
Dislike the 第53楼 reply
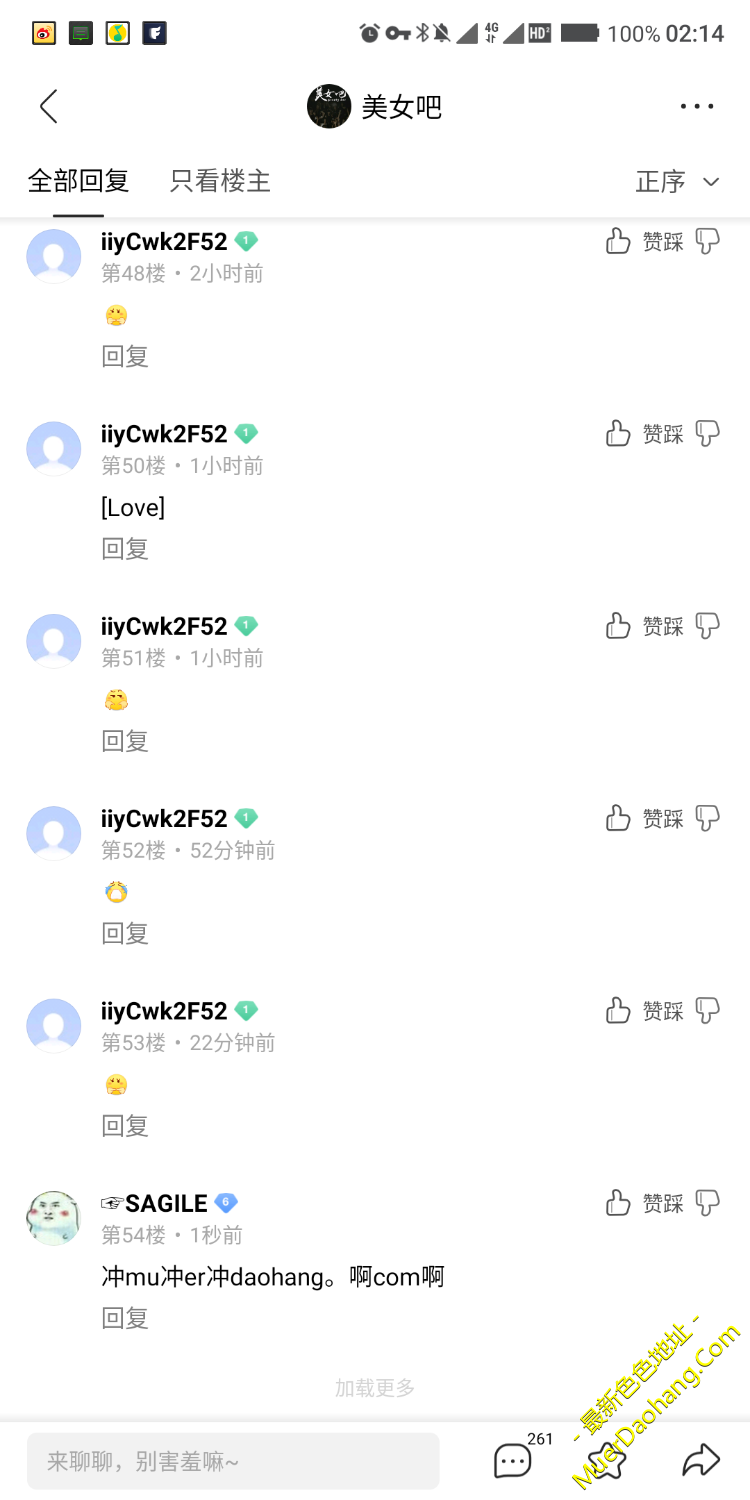coord(707,1011)
